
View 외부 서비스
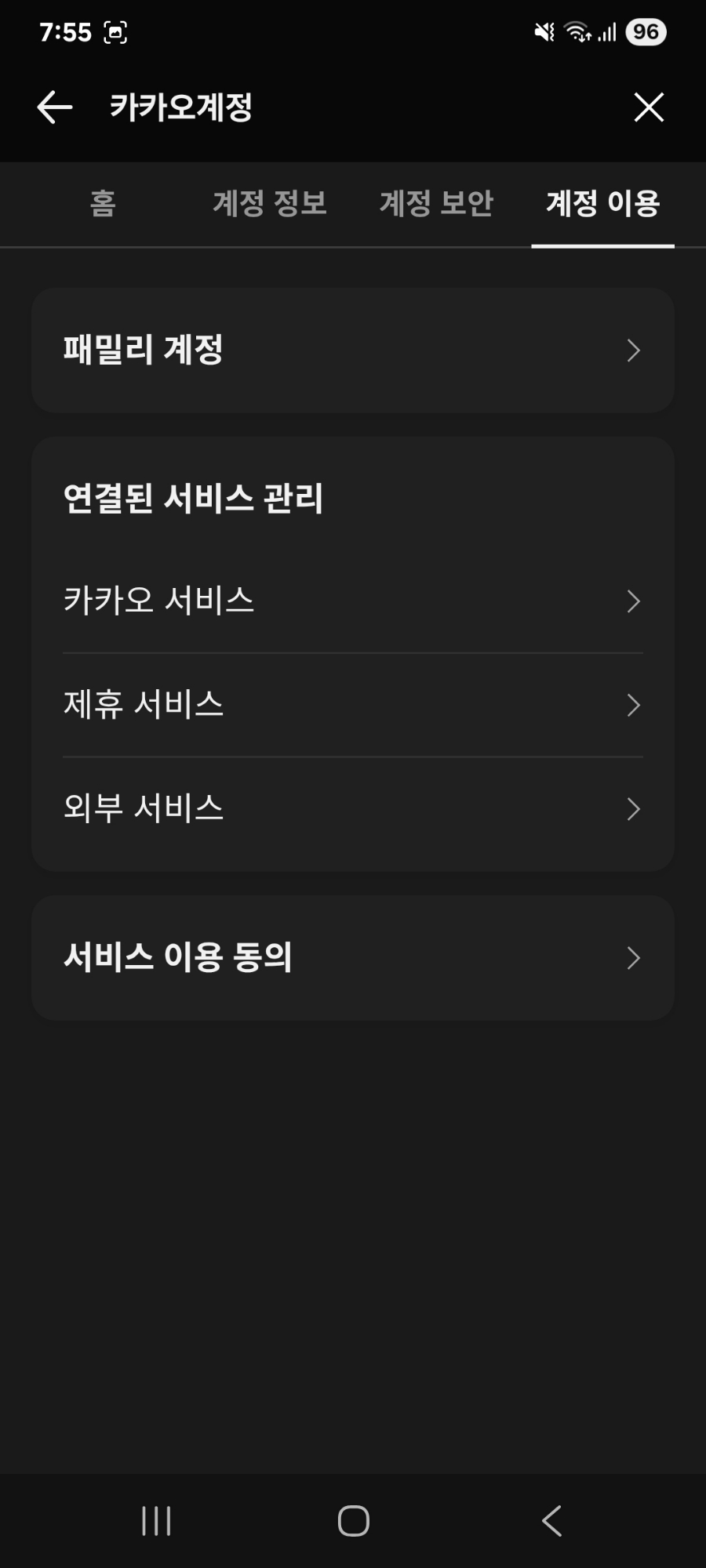353,808
